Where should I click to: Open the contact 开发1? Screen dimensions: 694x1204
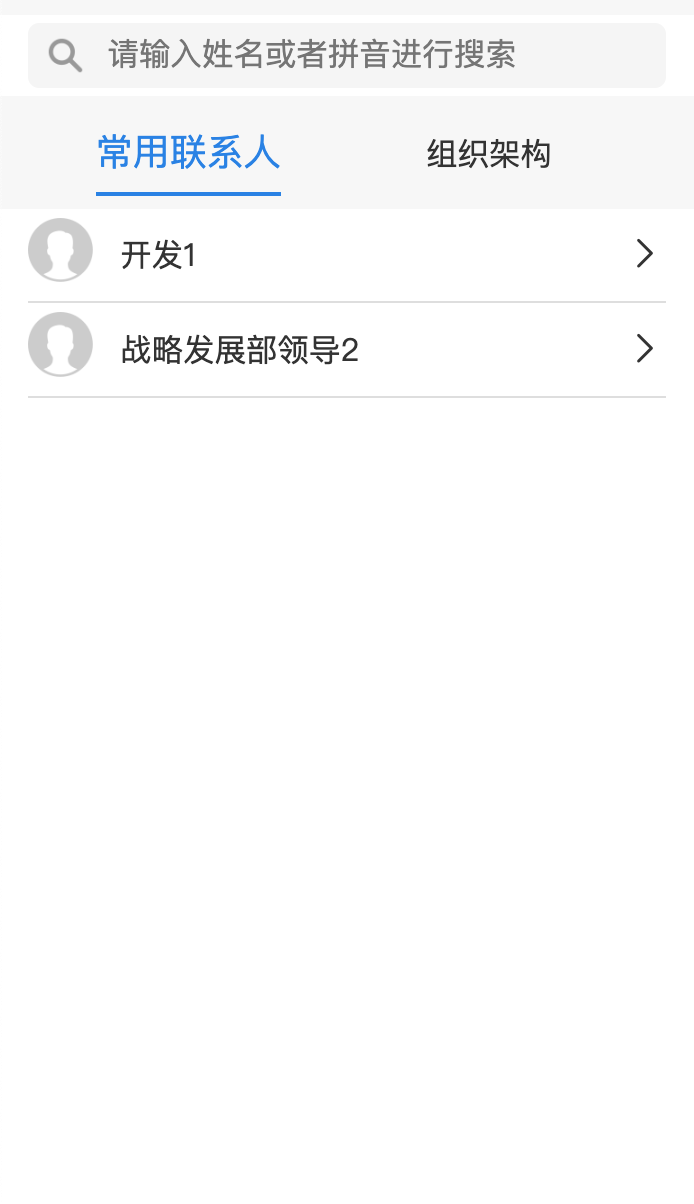[x=346, y=255]
